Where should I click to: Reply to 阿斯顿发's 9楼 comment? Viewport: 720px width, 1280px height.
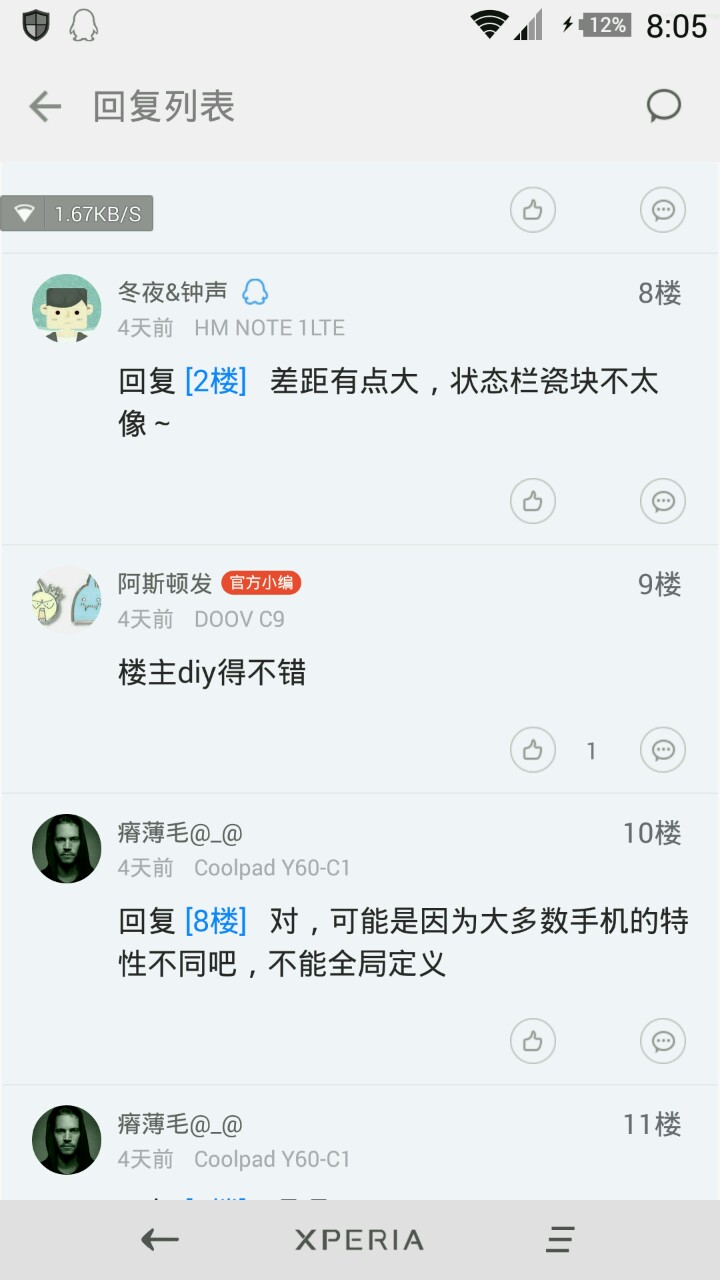coord(663,750)
